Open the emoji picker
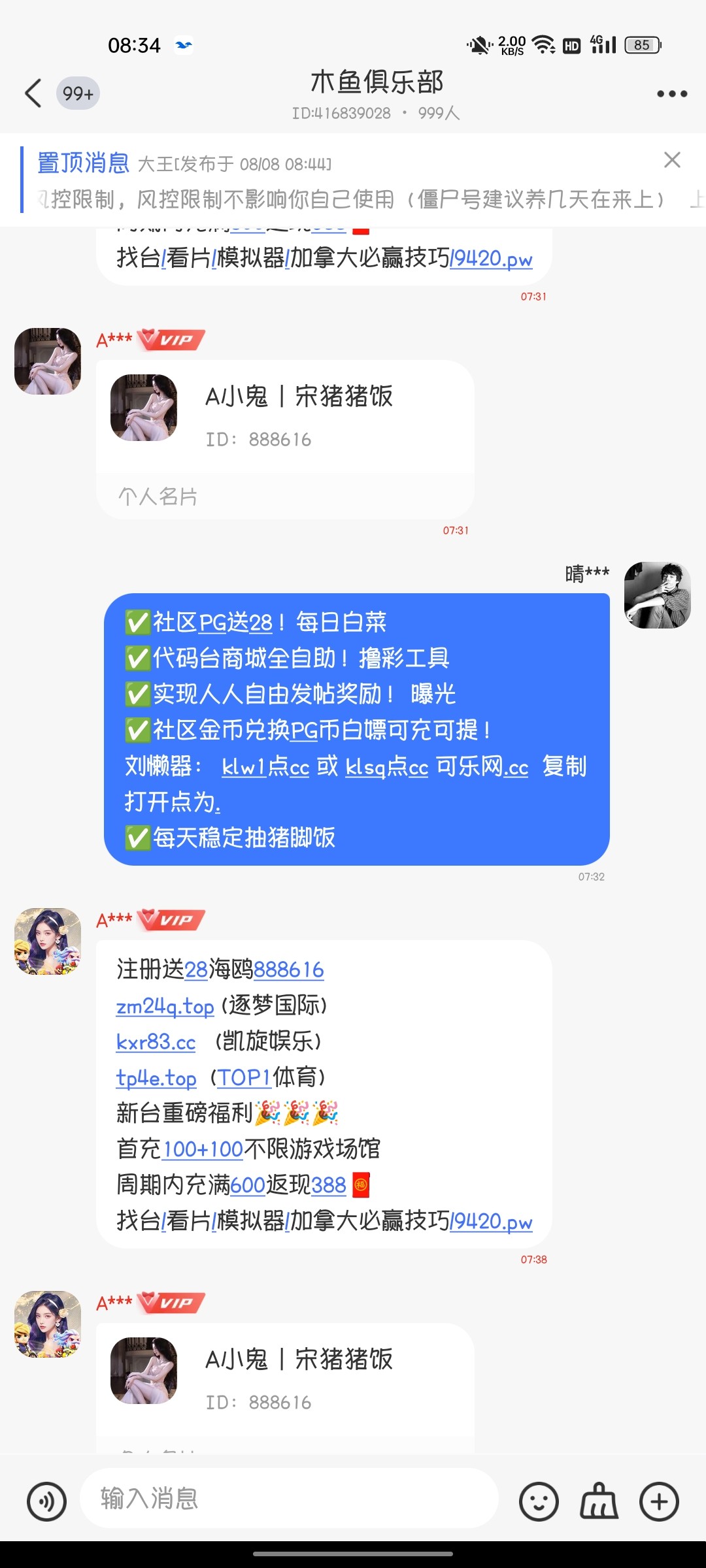The height and width of the screenshot is (1568, 706). coord(539,1501)
